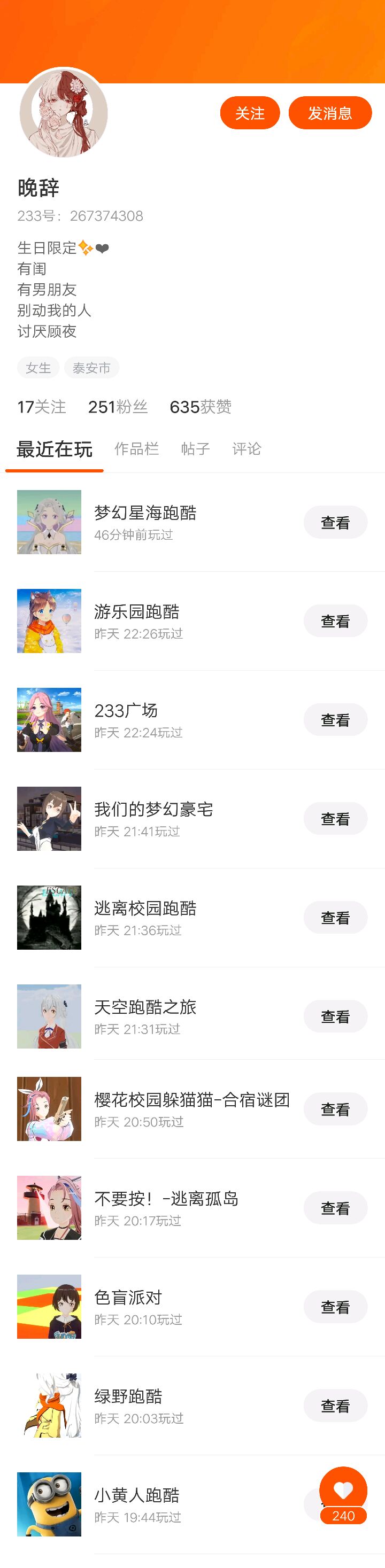View 樱花校园躲猫猫-合宿谜团 via 查看
The width and height of the screenshot is (385, 1568).
[335, 1109]
